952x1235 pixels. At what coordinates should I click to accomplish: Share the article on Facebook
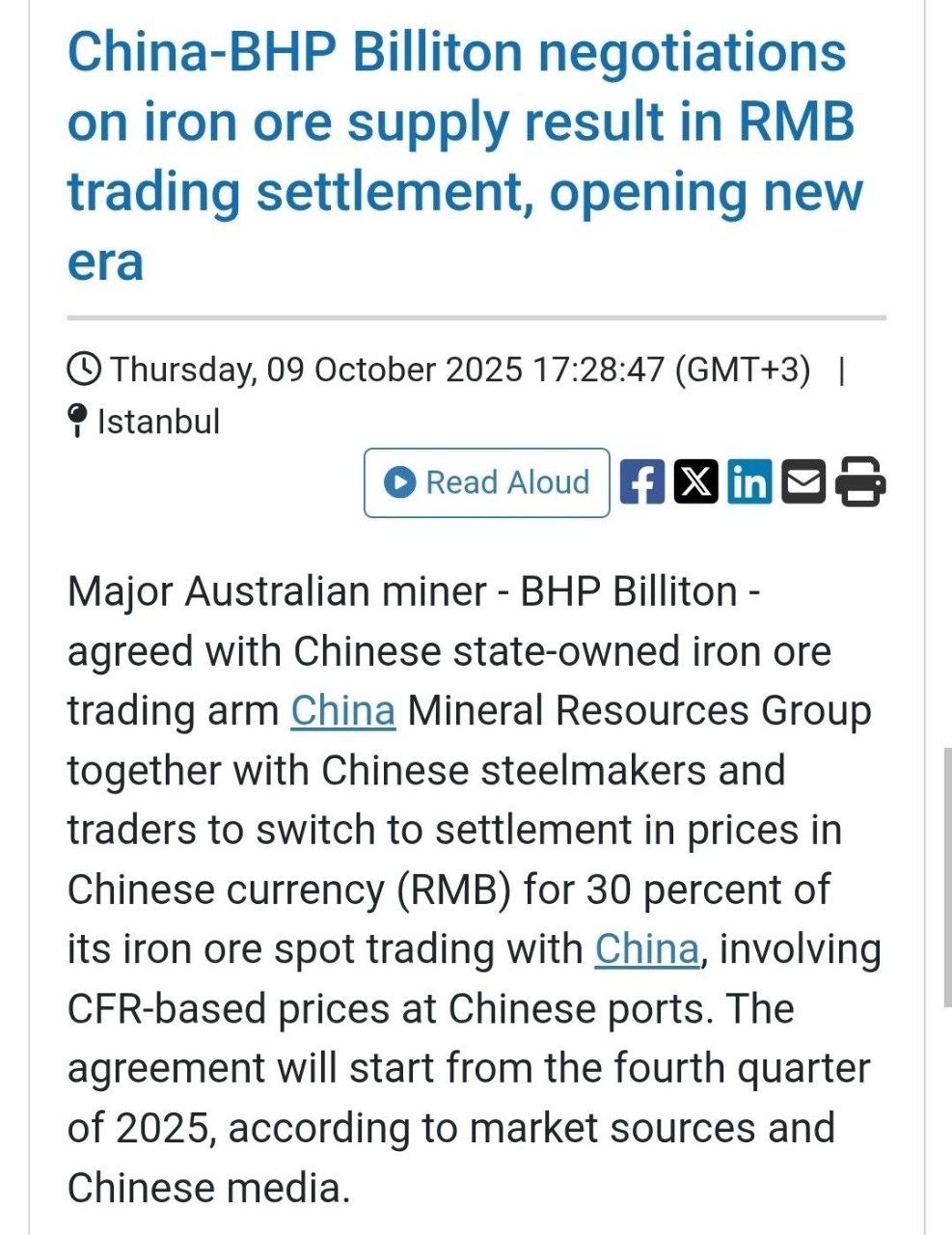click(x=641, y=481)
